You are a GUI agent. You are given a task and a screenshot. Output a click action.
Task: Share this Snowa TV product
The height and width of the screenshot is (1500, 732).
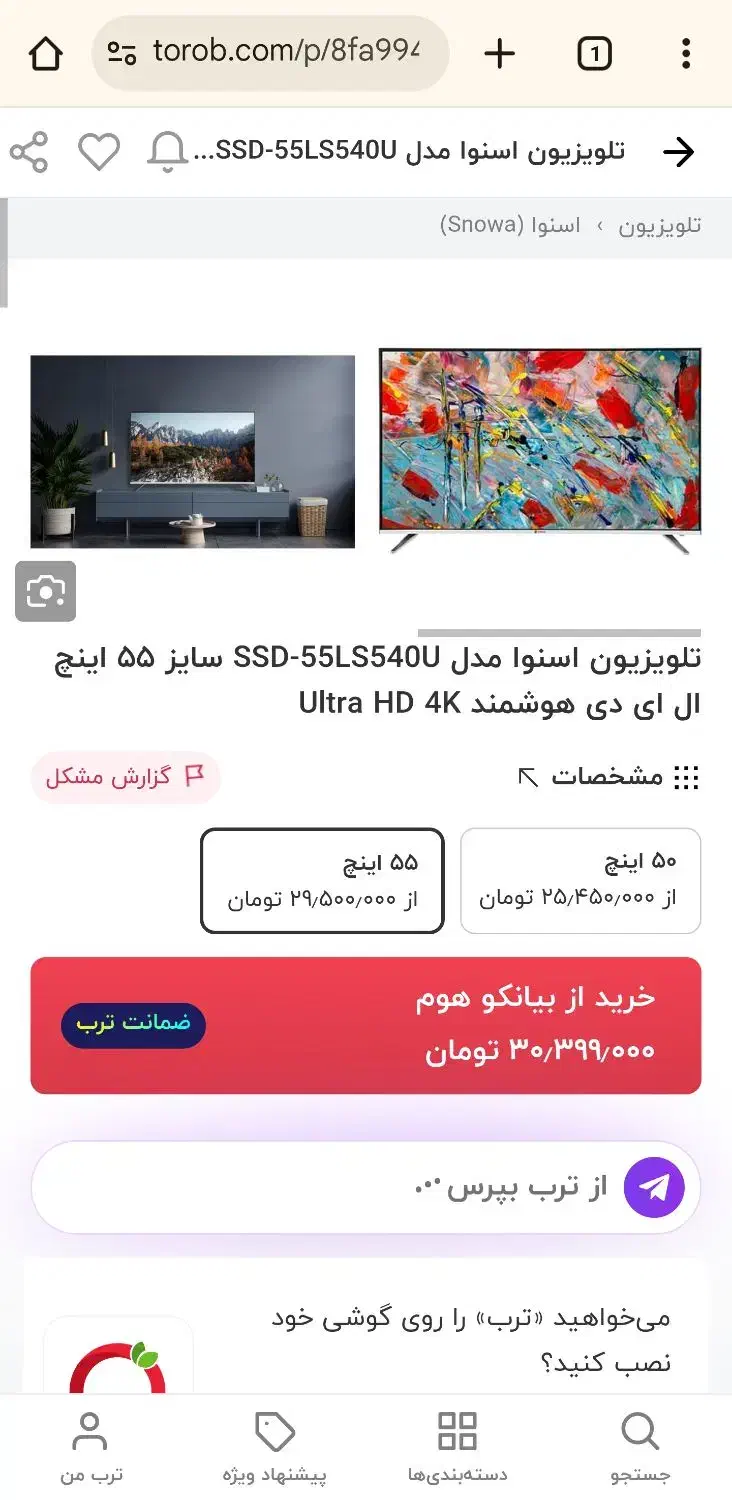(x=29, y=152)
